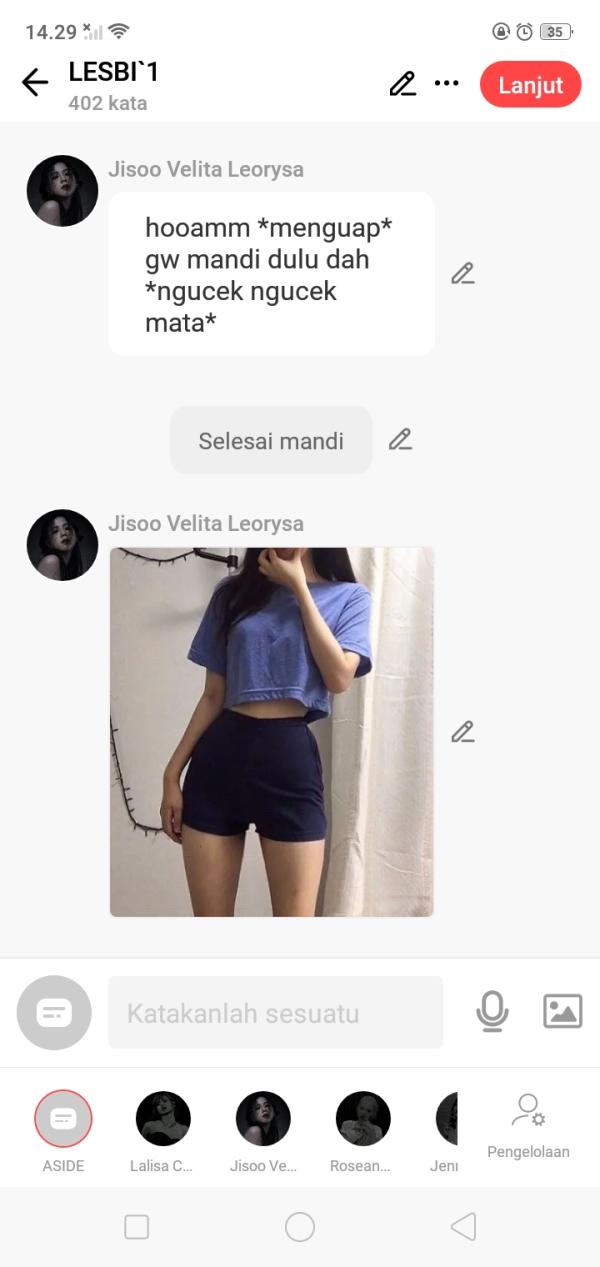600x1267 pixels.
Task: Open Pengelolaan character management
Action: [528, 1126]
